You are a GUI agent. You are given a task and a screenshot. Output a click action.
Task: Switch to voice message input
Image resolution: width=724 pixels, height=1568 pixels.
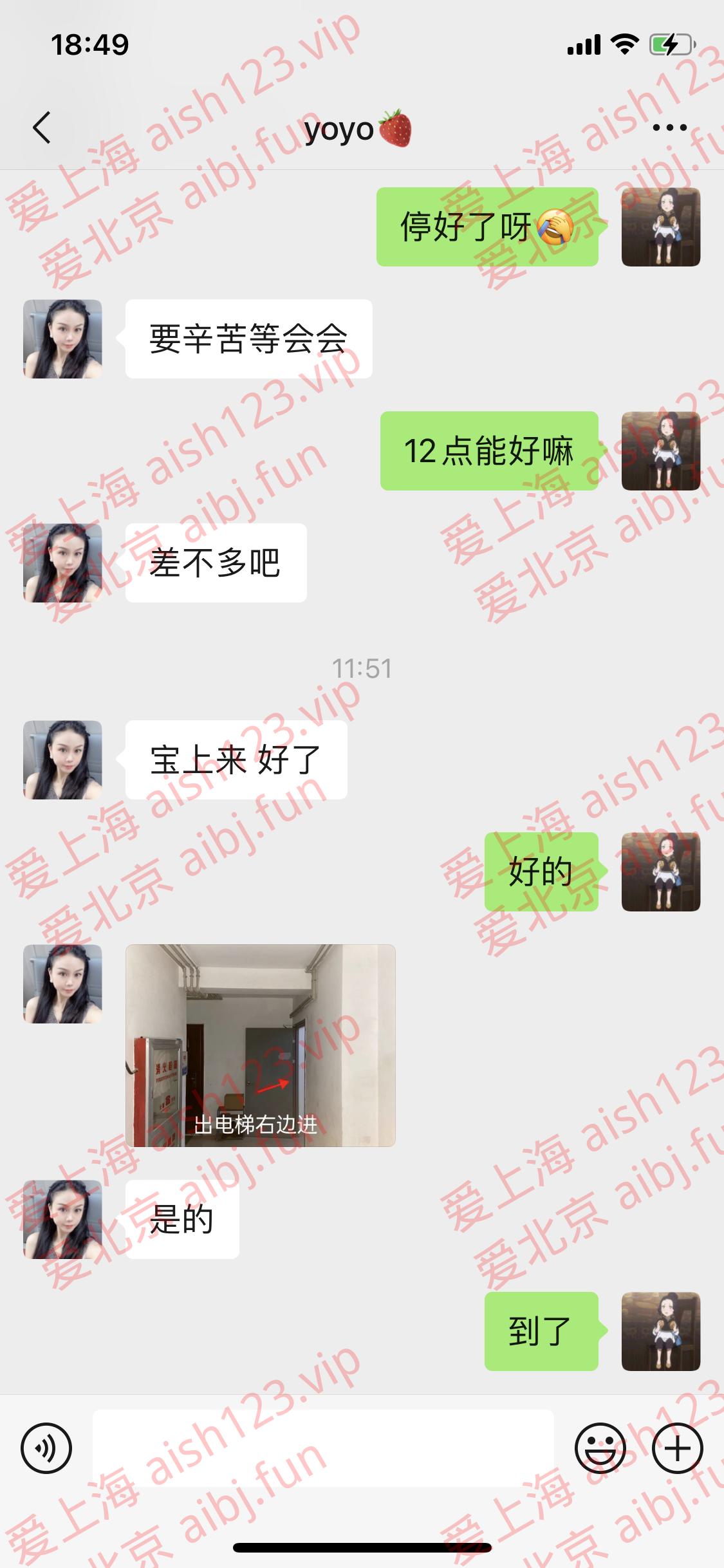pos(46,1449)
